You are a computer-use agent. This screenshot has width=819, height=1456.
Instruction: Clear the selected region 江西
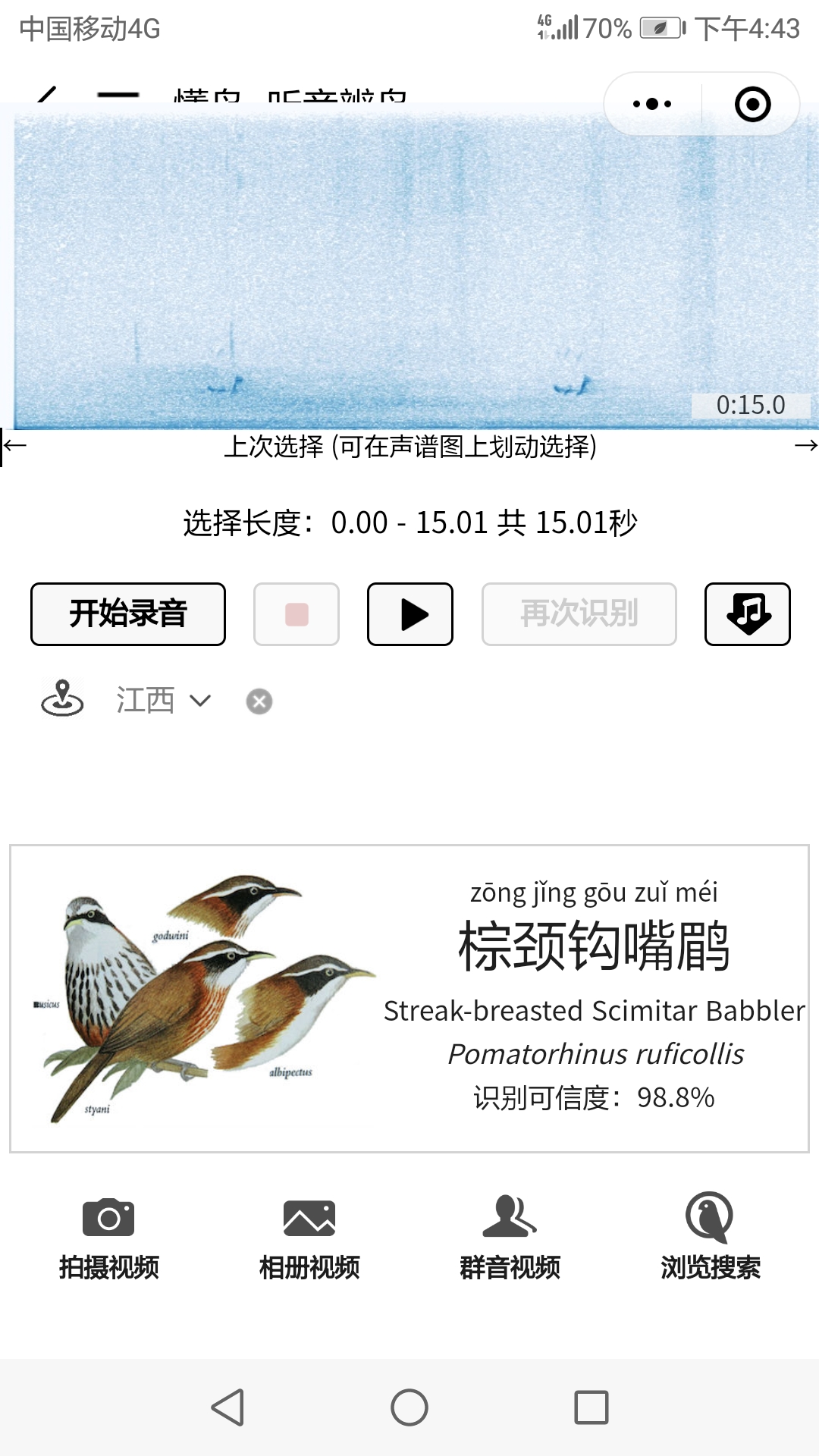[x=259, y=701]
